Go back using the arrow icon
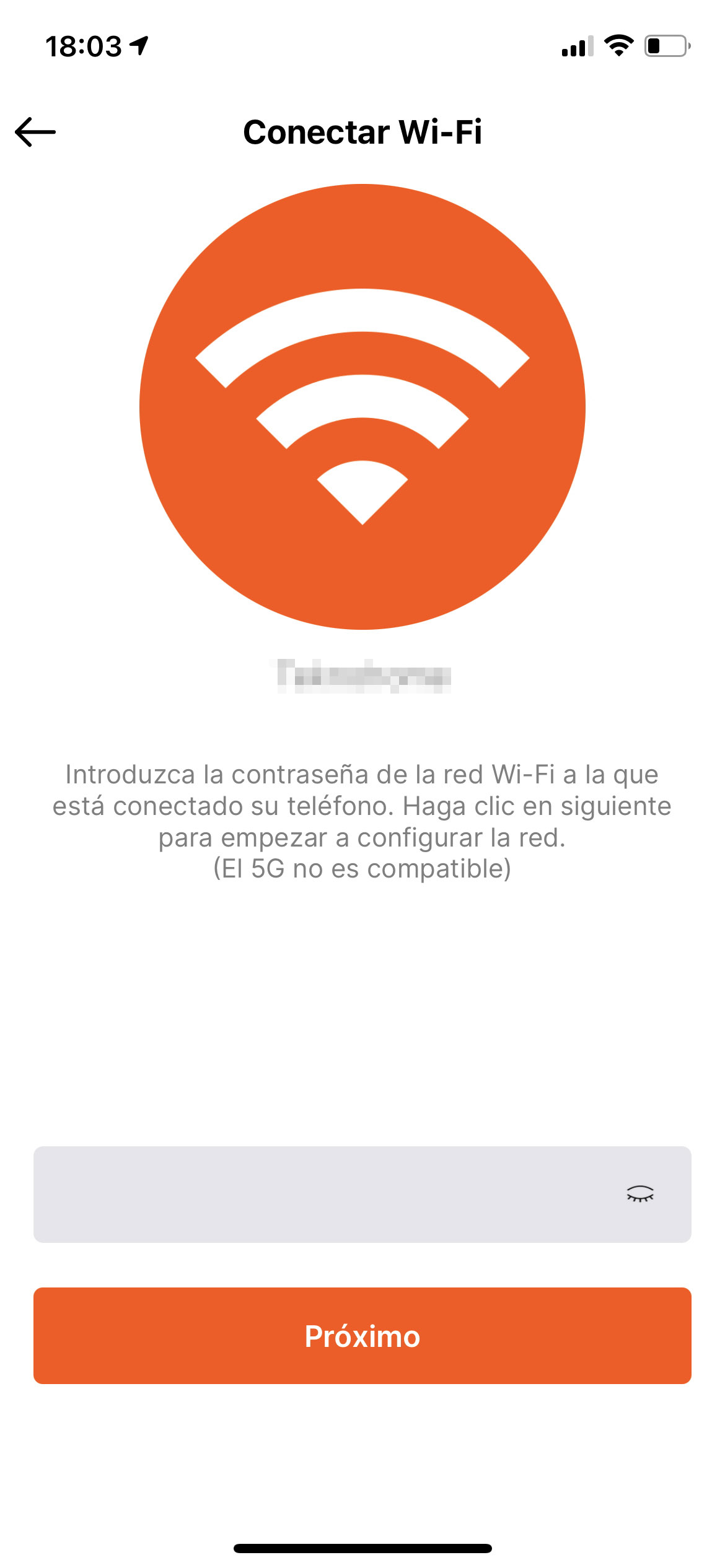The width and height of the screenshot is (725, 1568). click(35, 132)
